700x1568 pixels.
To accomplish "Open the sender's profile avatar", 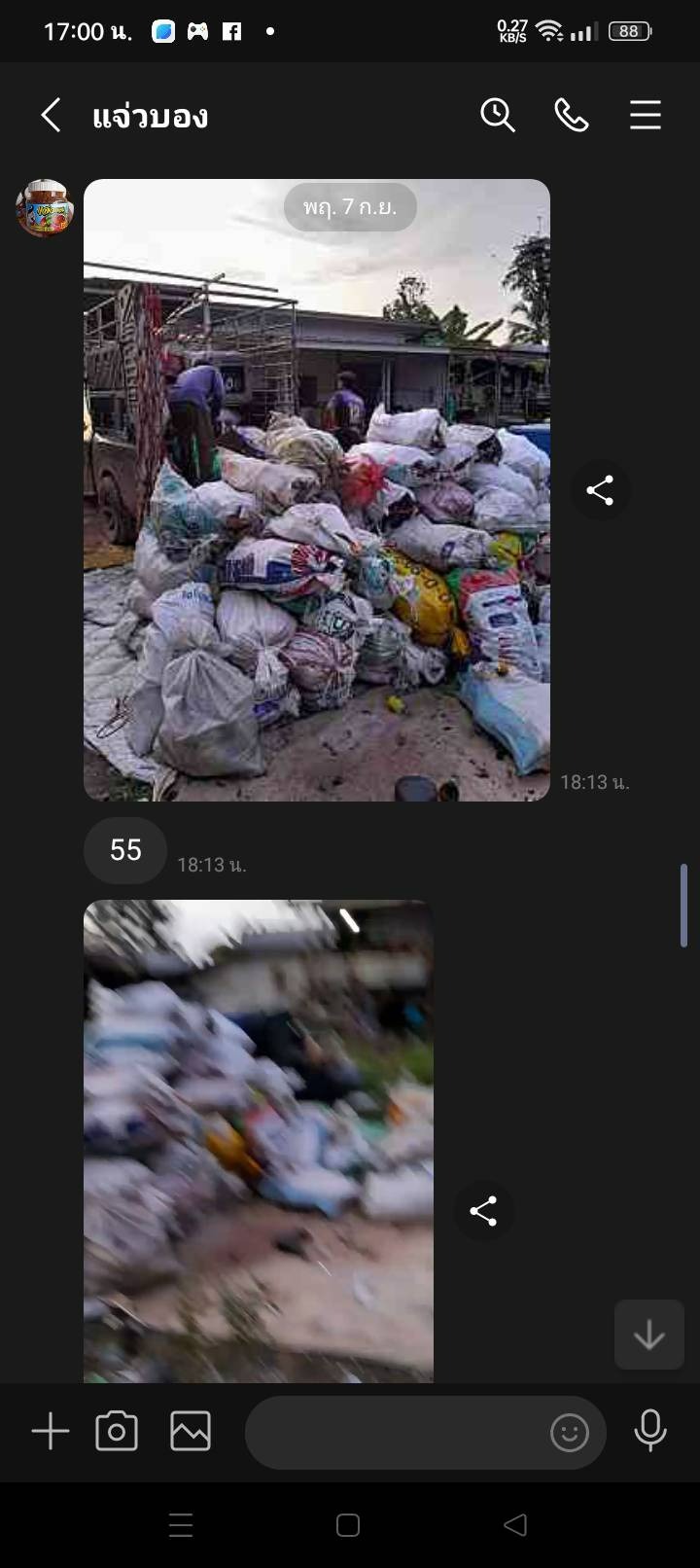I will (x=45, y=207).
